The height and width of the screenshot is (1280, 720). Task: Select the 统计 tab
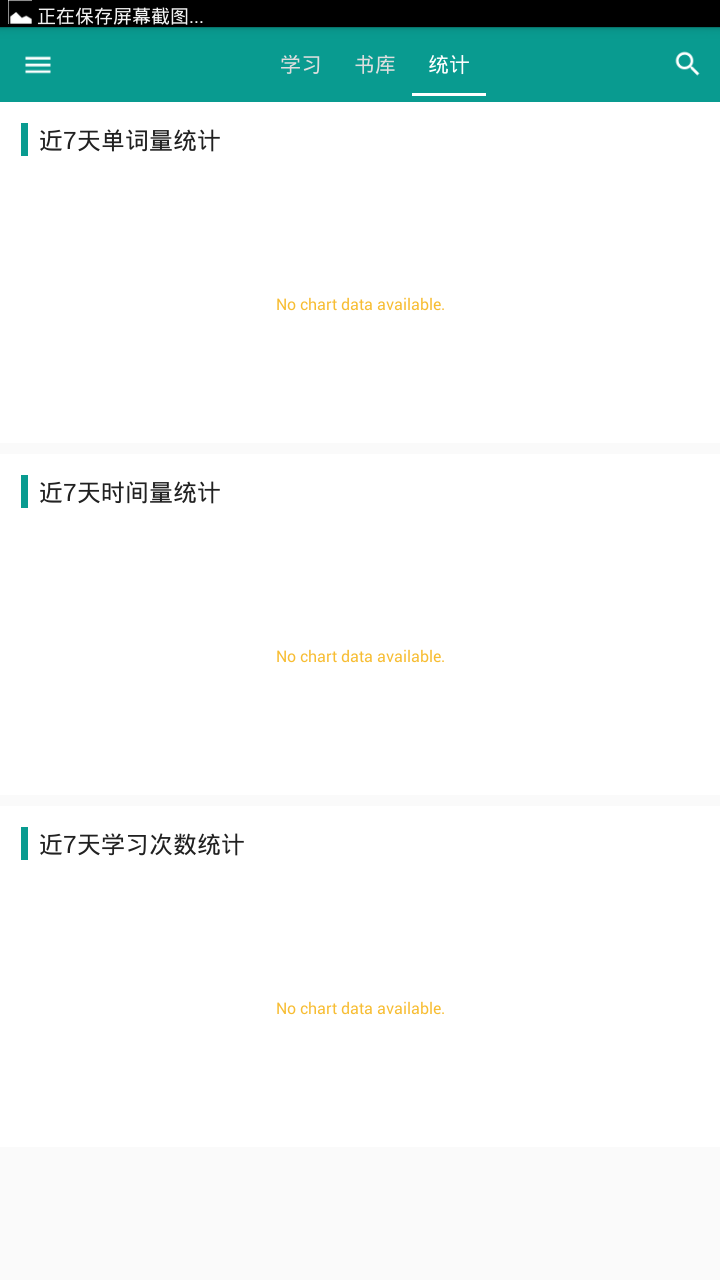click(x=449, y=65)
